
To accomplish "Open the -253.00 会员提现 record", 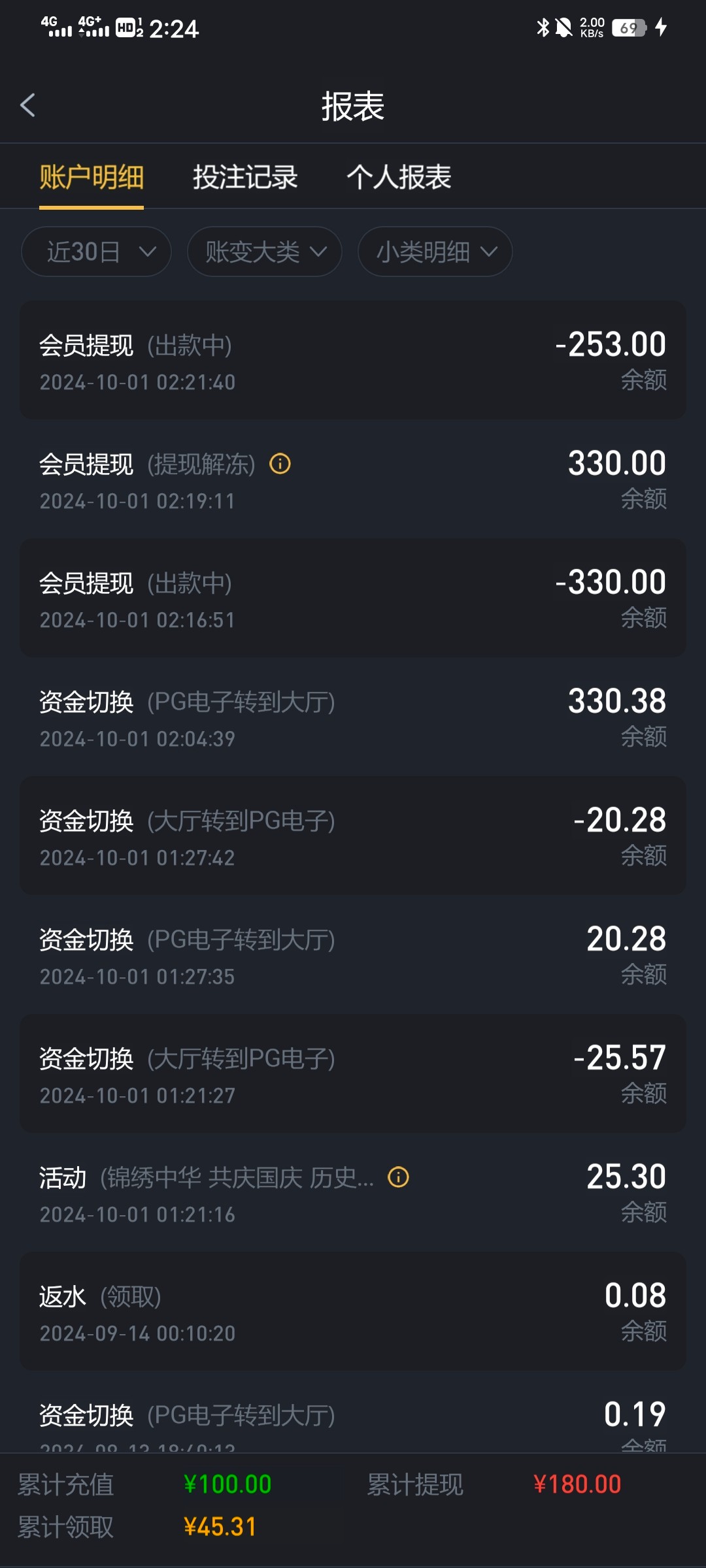I will click(353, 360).
